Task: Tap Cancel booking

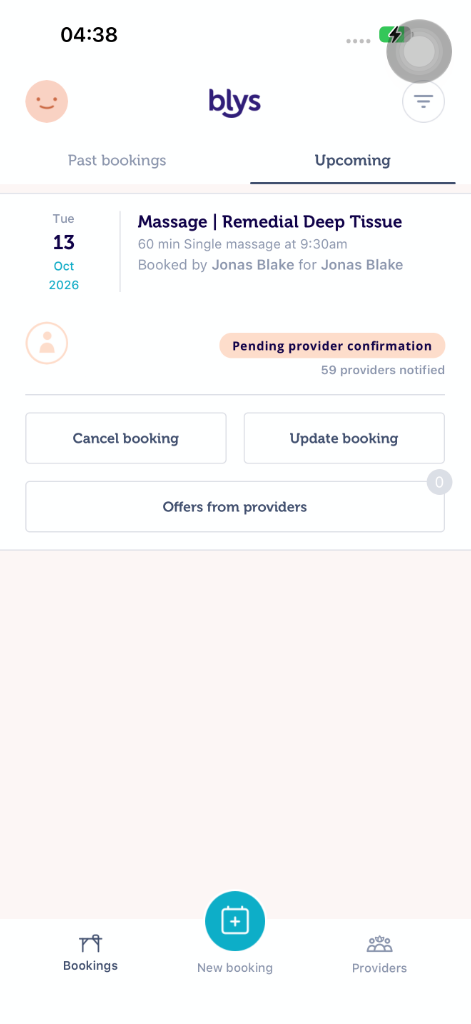Action: pos(126,438)
